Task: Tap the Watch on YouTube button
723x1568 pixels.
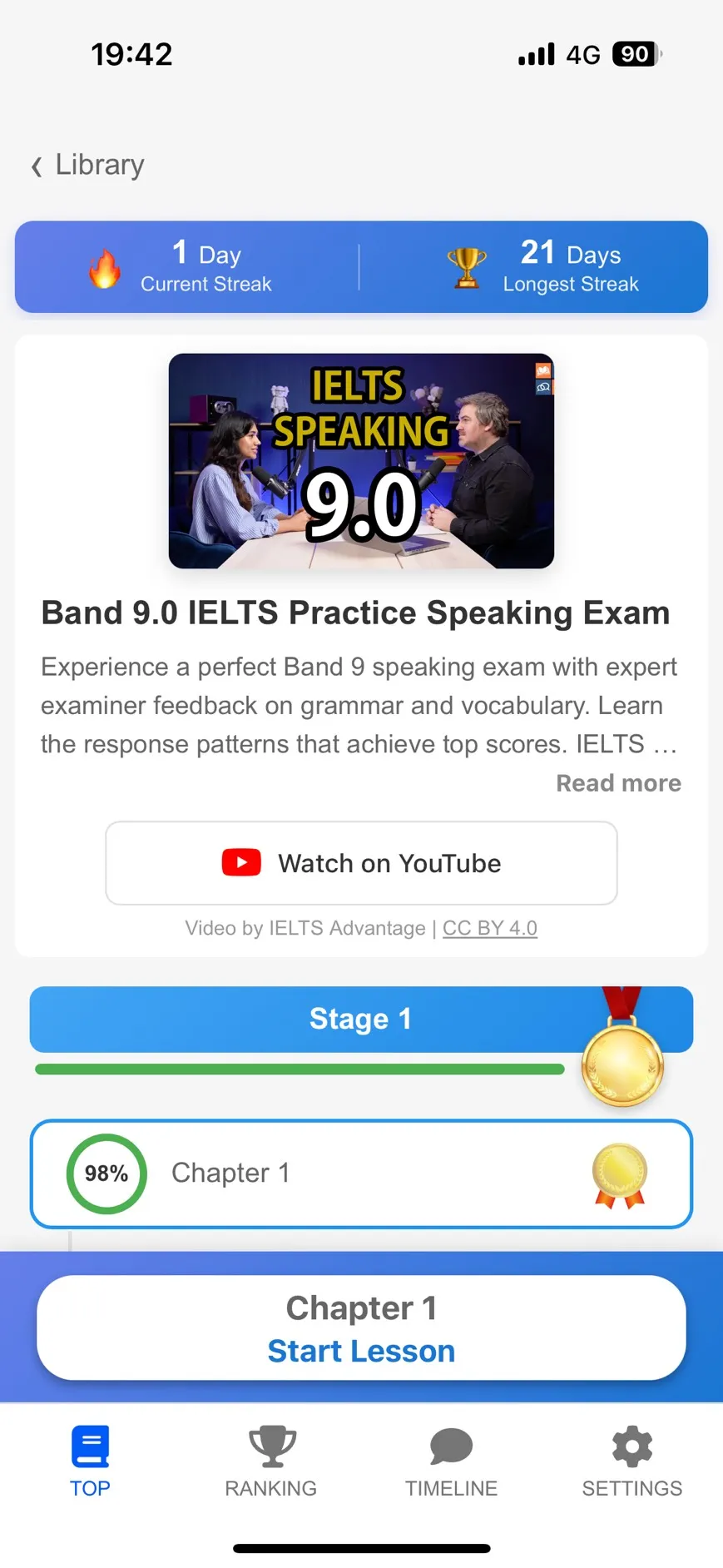Action: pos(361,863)
